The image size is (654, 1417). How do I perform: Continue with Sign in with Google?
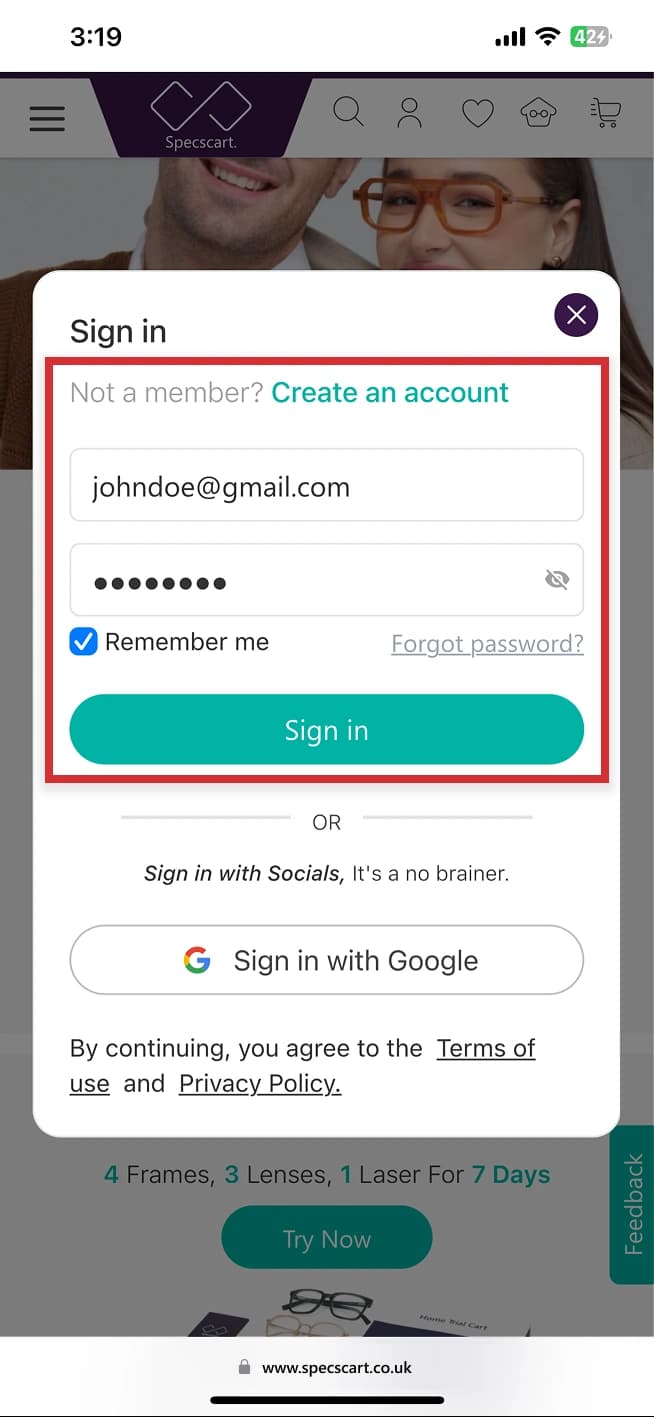(x=326, y=960)
